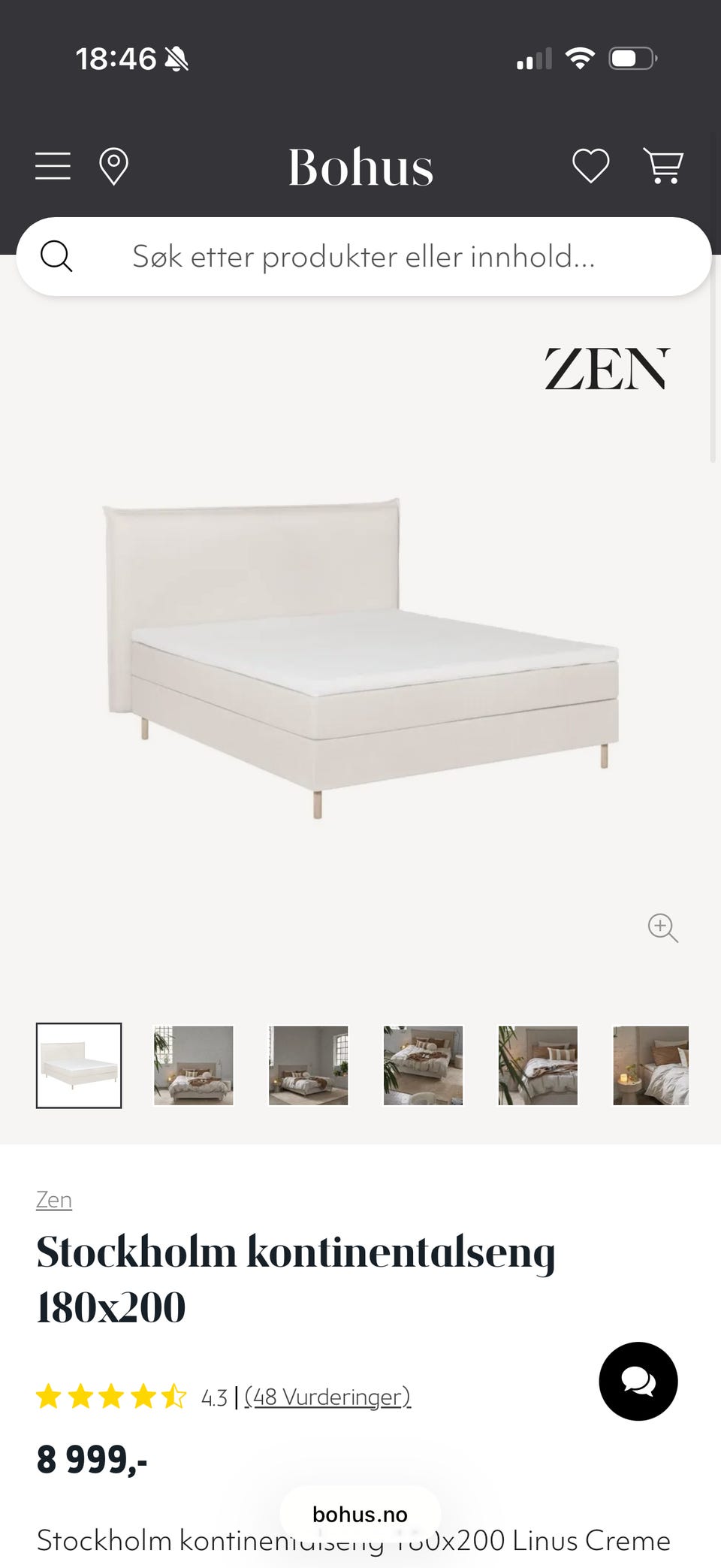721x1568 pixels.
Task: Tap the product search field
Action: coord(364,257)
